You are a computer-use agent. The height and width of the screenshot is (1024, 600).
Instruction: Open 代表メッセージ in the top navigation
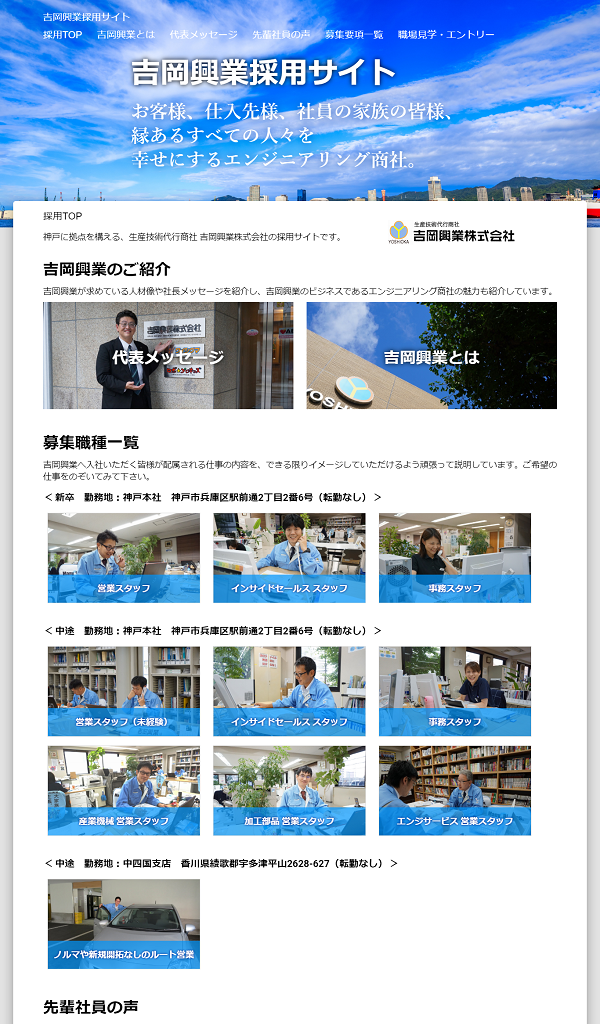coord(204,35)
